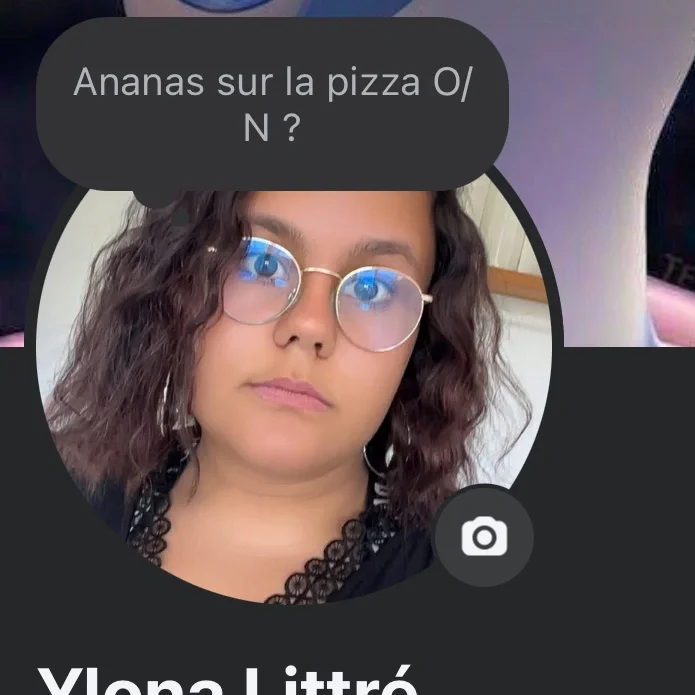Open the 'Ananas sur la pizza' note bubble
This screenshot has width=695, height=695.
click(272, 105)
